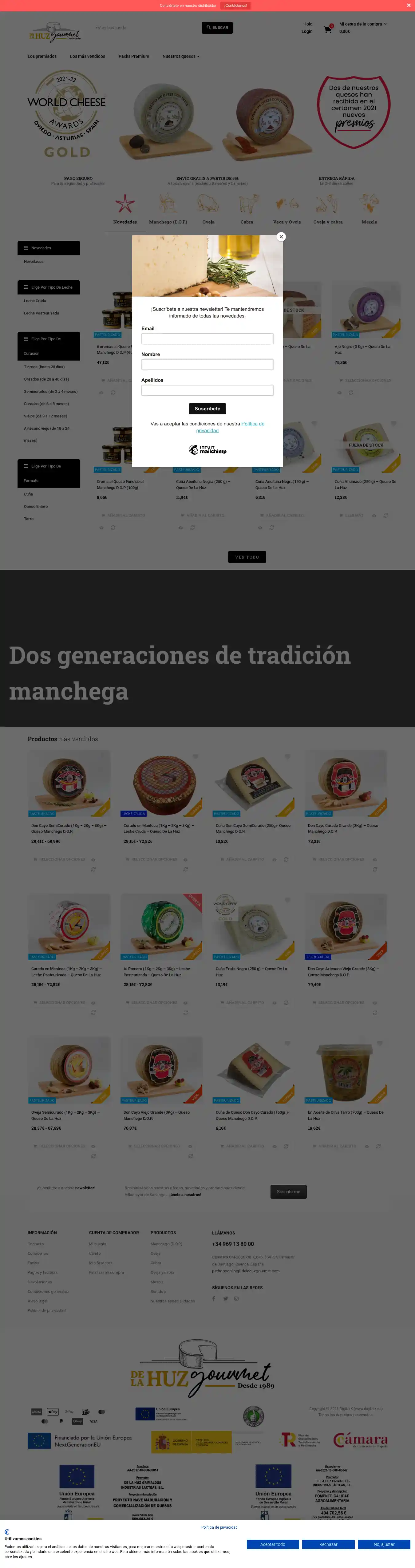The height and width of the screenshot is (1568, 415).
Task: Open cookie settings via No, ajustar
Action: (x=383, y=1544)
